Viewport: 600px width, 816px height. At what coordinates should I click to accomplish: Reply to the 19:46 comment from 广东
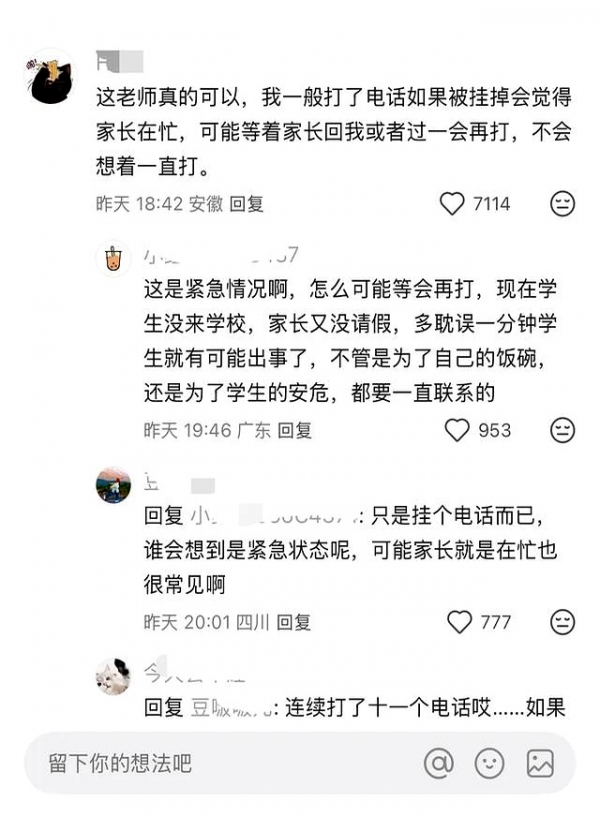295,430
